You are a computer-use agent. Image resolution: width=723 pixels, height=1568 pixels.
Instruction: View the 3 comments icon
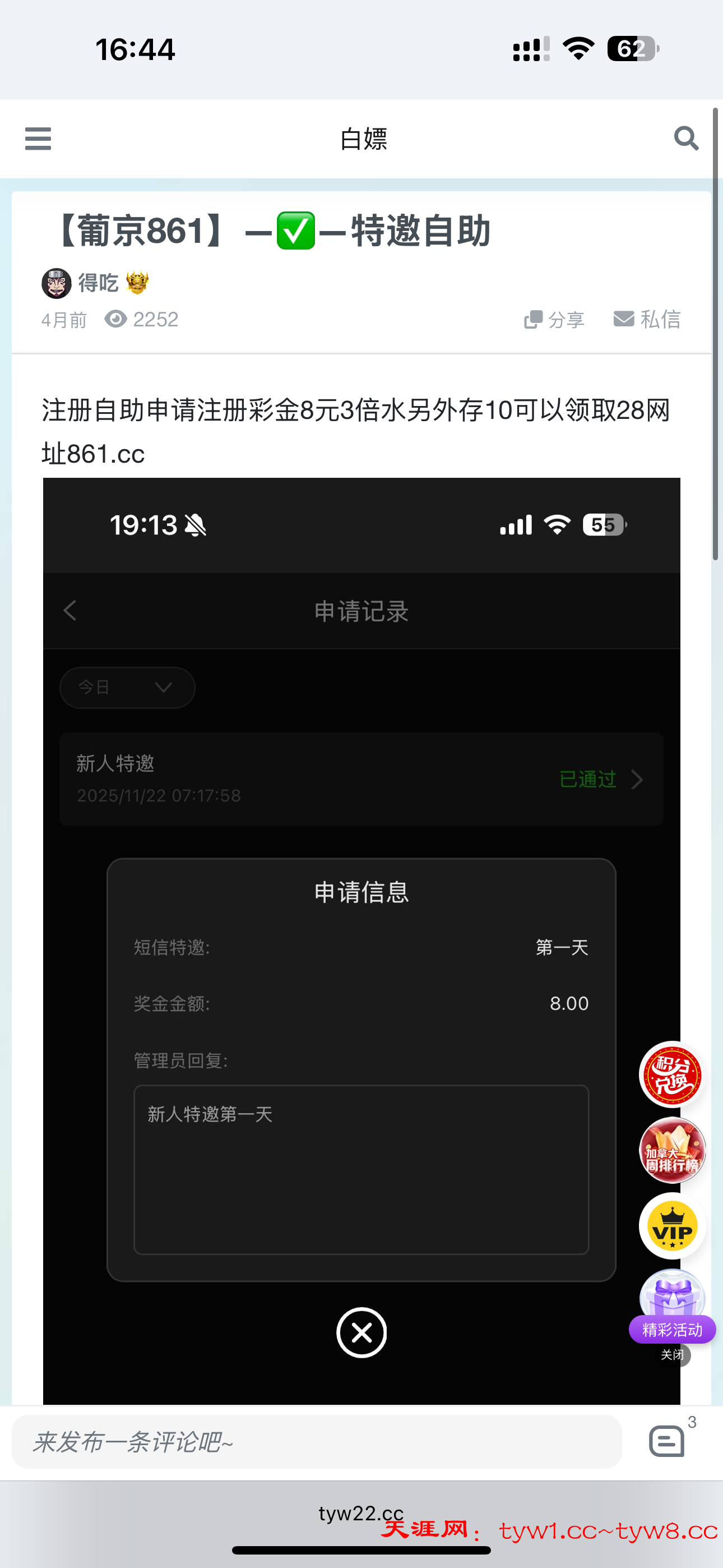(667, 1441)
